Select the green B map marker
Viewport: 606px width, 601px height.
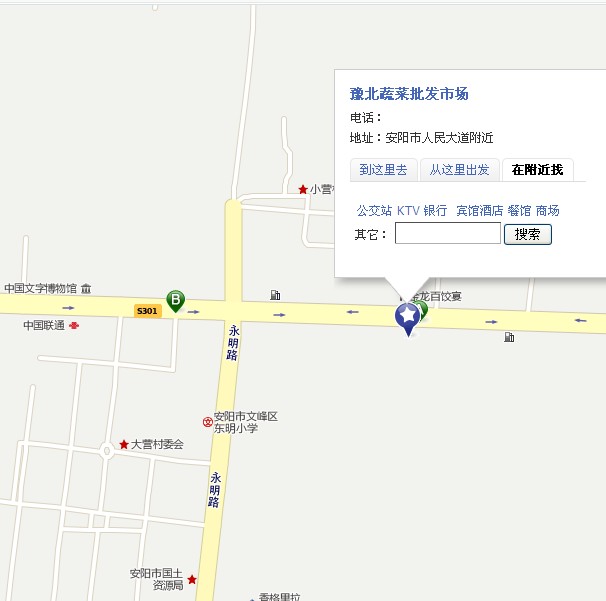click(175, 300)
